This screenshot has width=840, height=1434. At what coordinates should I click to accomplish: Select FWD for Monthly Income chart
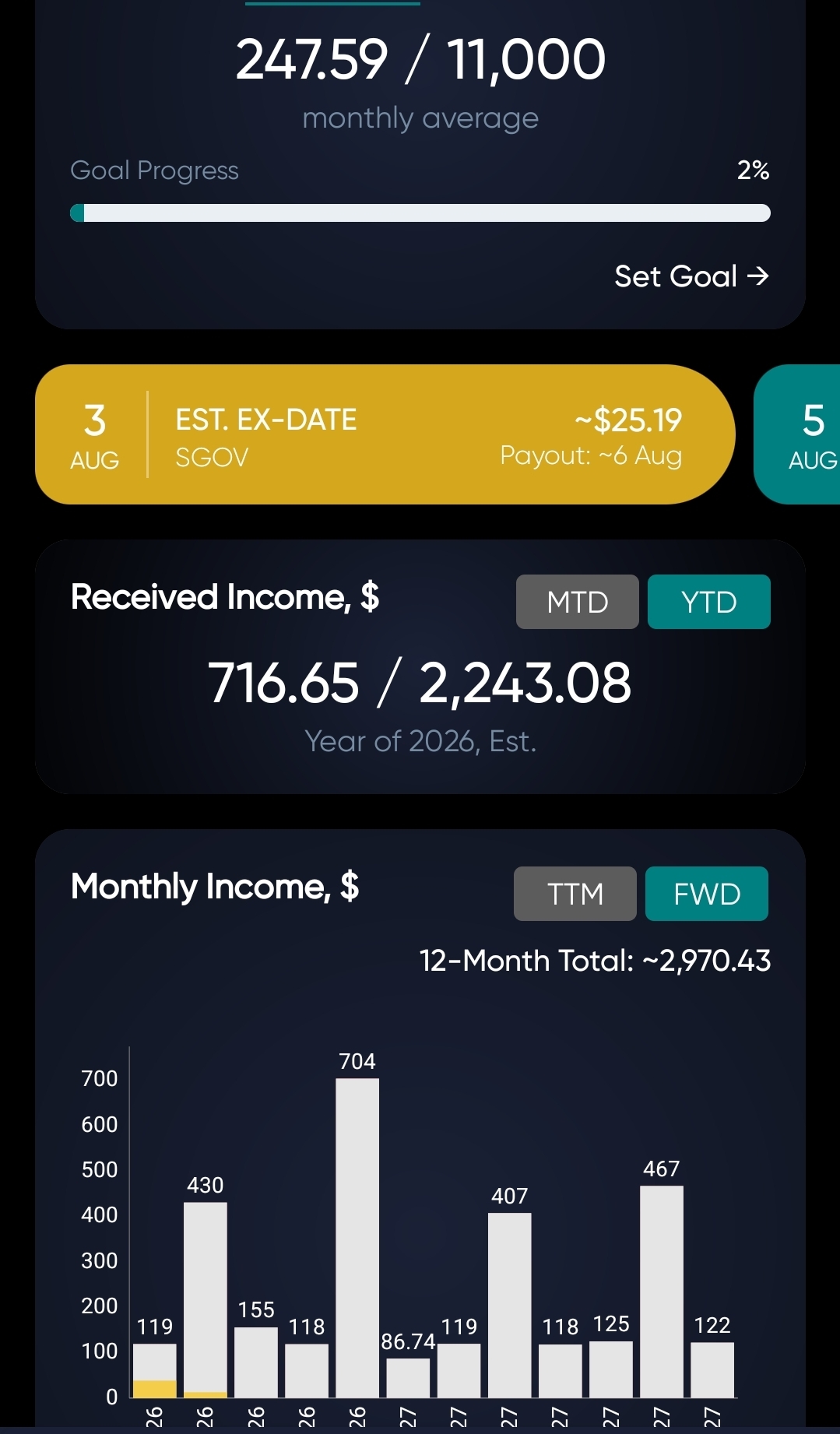[x=707, y=894]
